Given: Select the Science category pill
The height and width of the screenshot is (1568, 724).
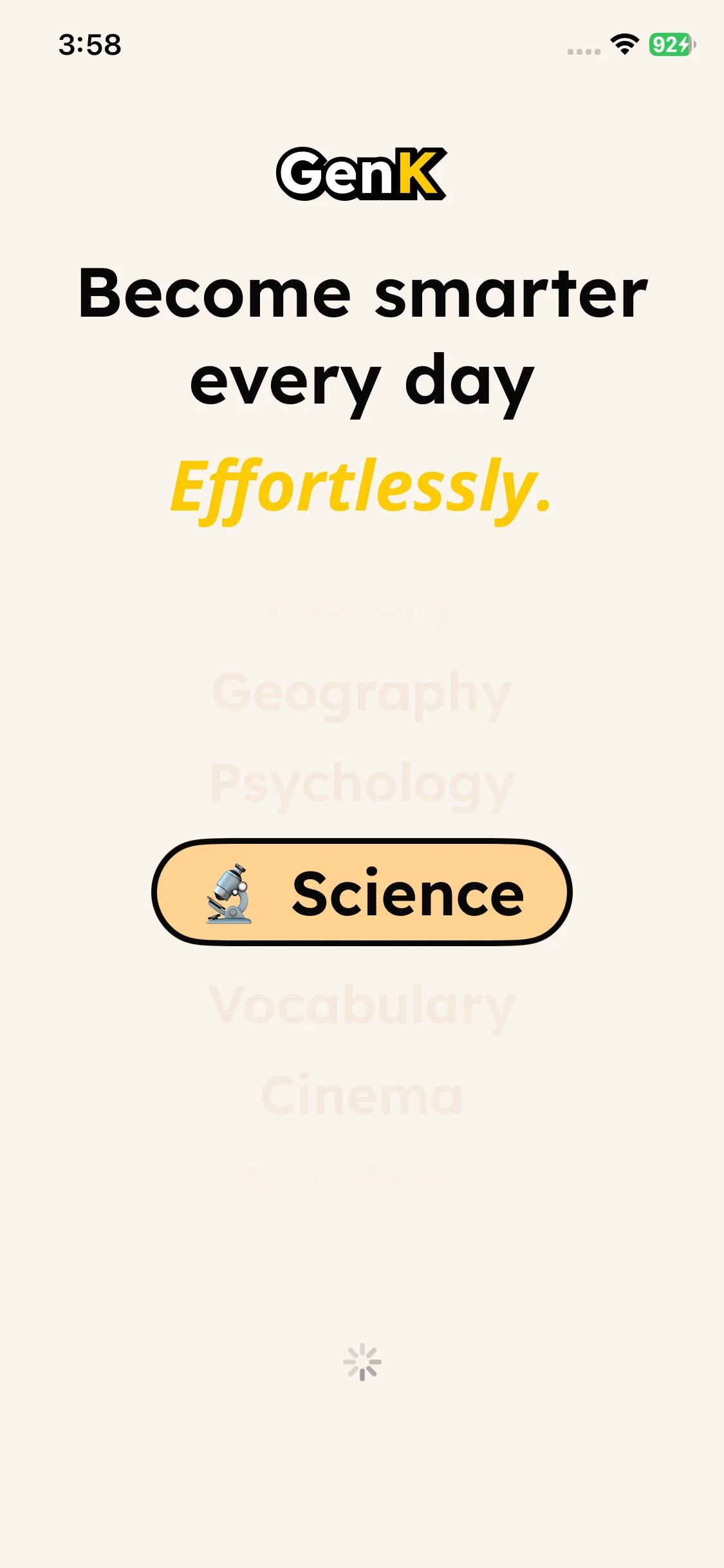Looking at the screenshot, I should (x=362, y=892).
